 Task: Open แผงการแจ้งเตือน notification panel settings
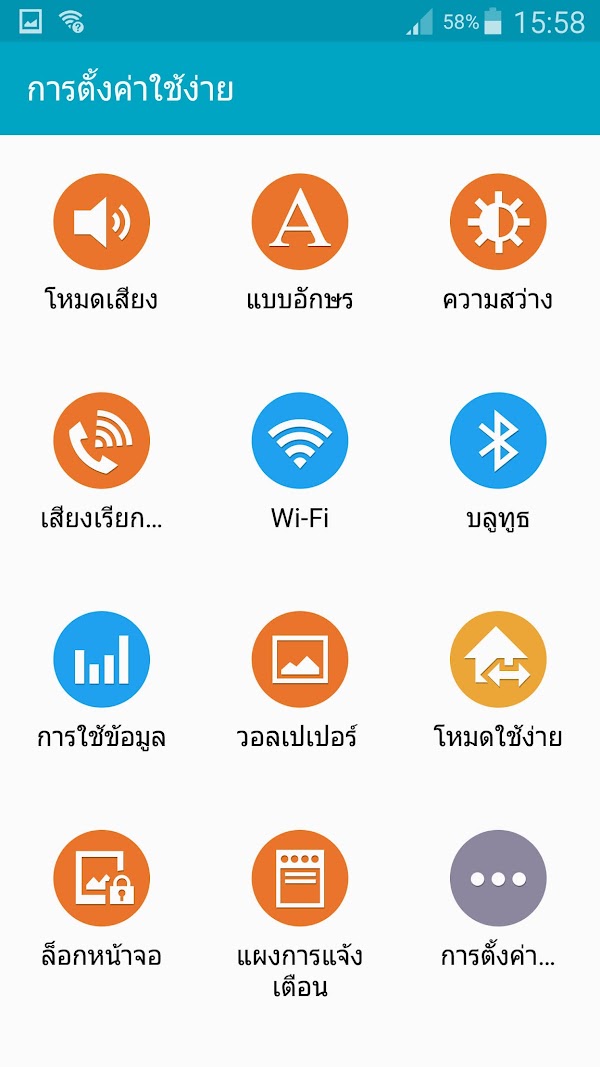point(300,879)
